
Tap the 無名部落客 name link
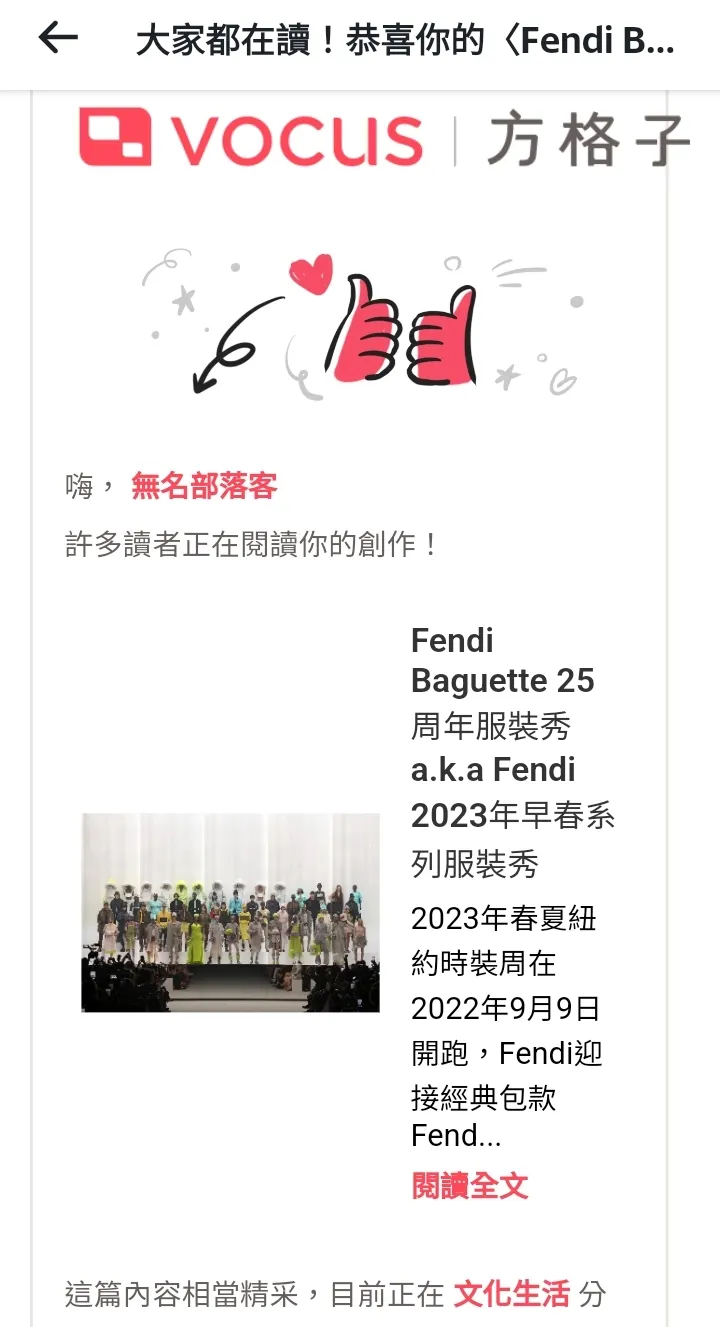pos(204,486)
